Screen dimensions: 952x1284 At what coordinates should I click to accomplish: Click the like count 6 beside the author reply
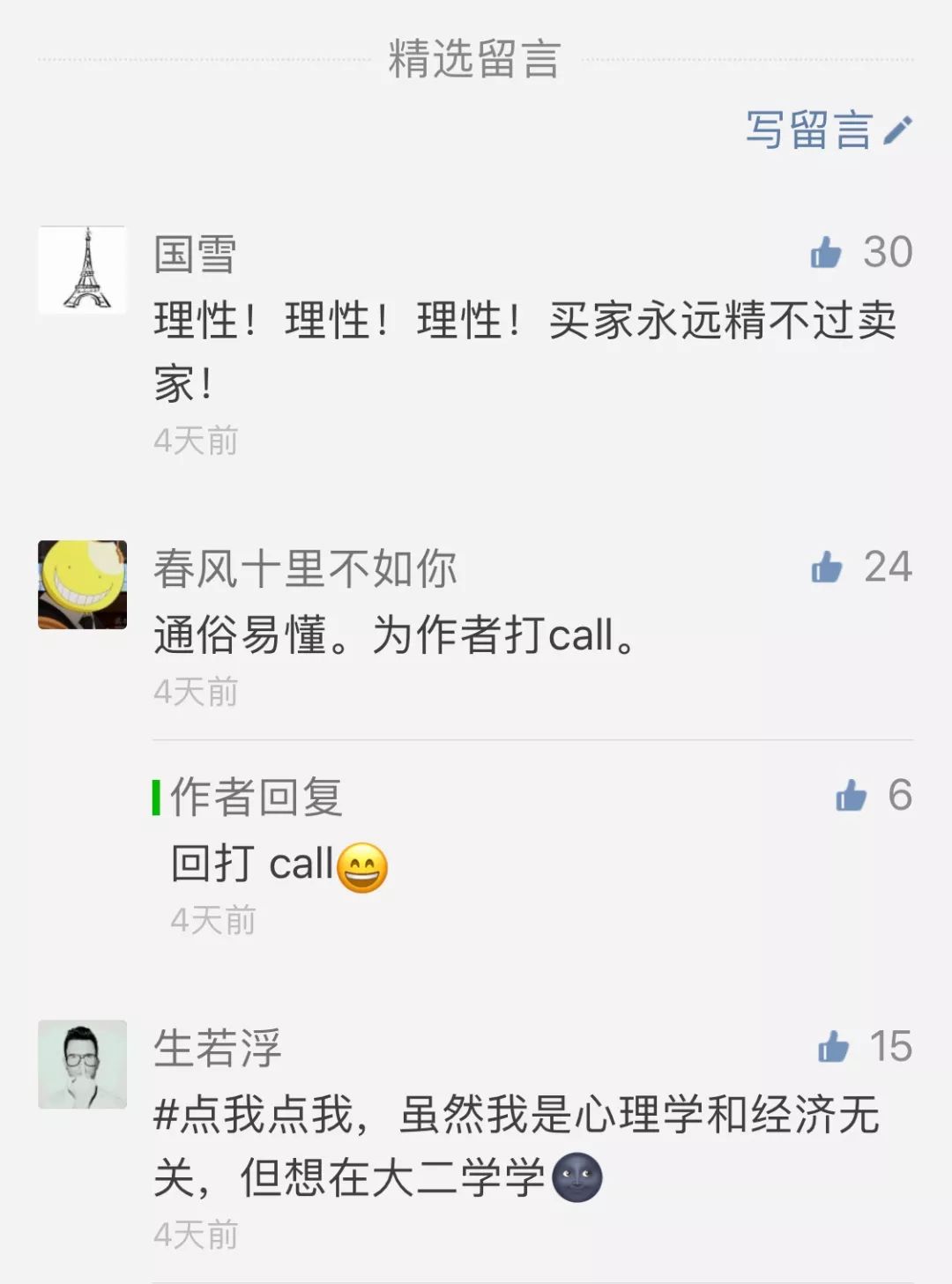click(x=901, y=798)
